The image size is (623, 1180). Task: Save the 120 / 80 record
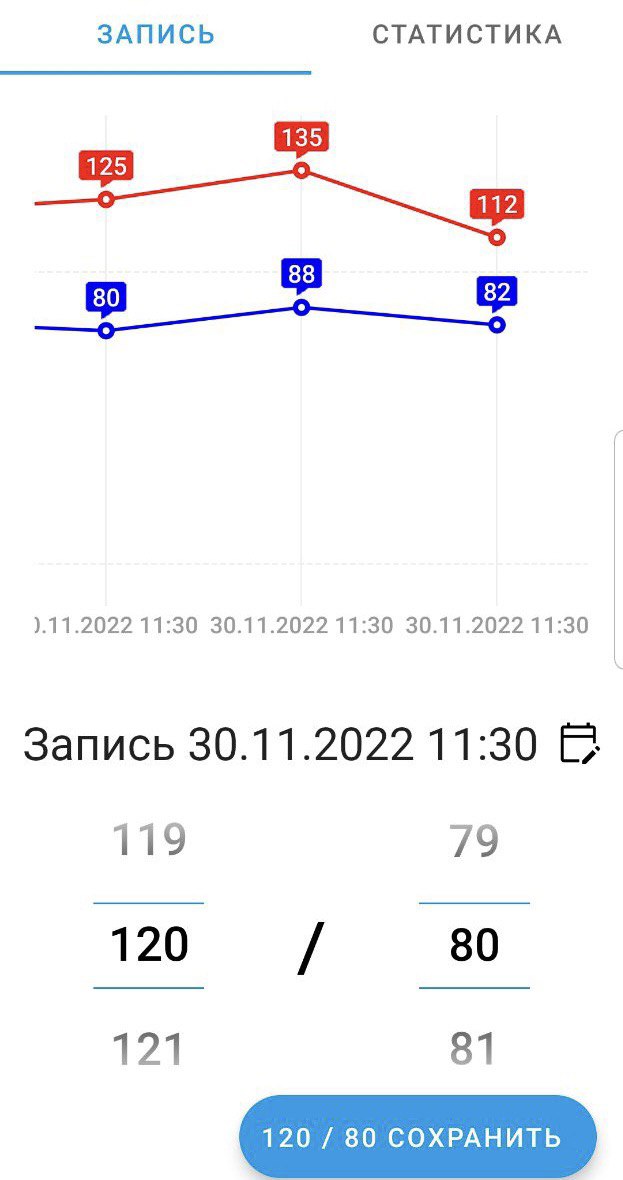[417, 1137]
